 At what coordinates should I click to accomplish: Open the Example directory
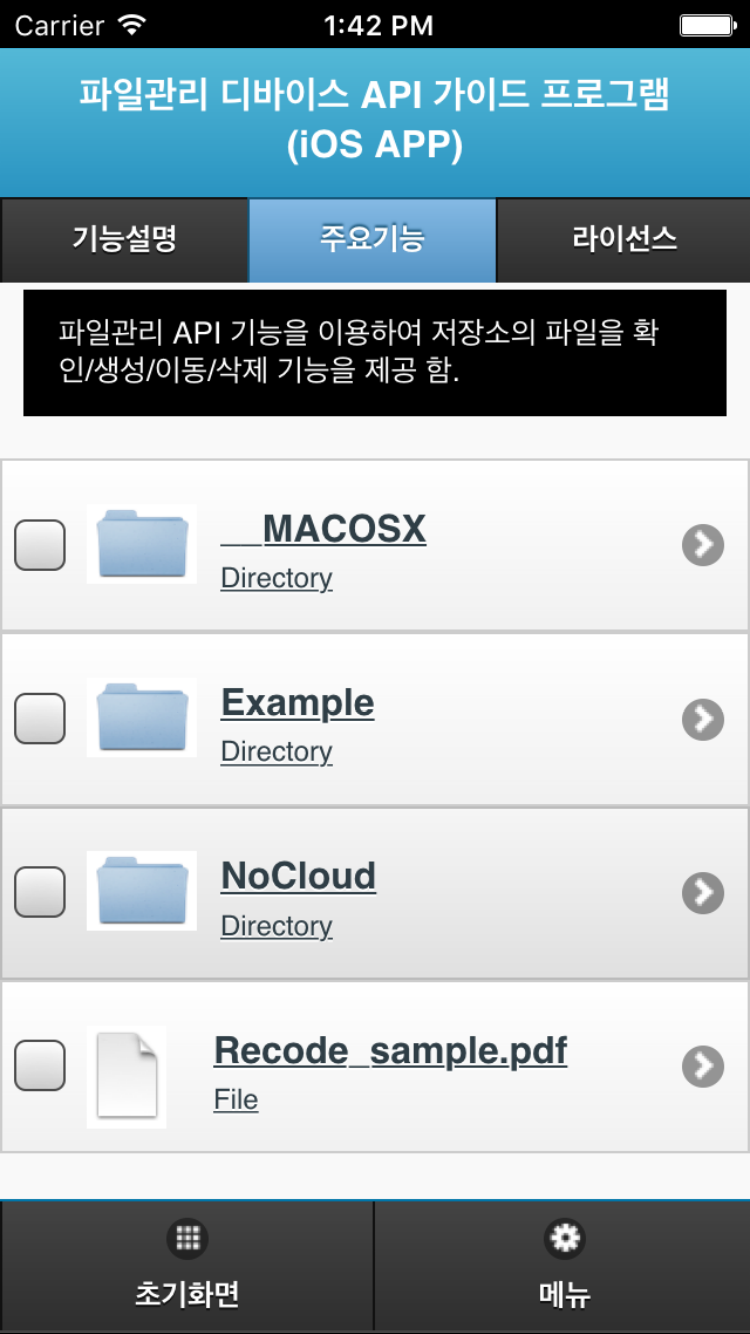(298, 703)
